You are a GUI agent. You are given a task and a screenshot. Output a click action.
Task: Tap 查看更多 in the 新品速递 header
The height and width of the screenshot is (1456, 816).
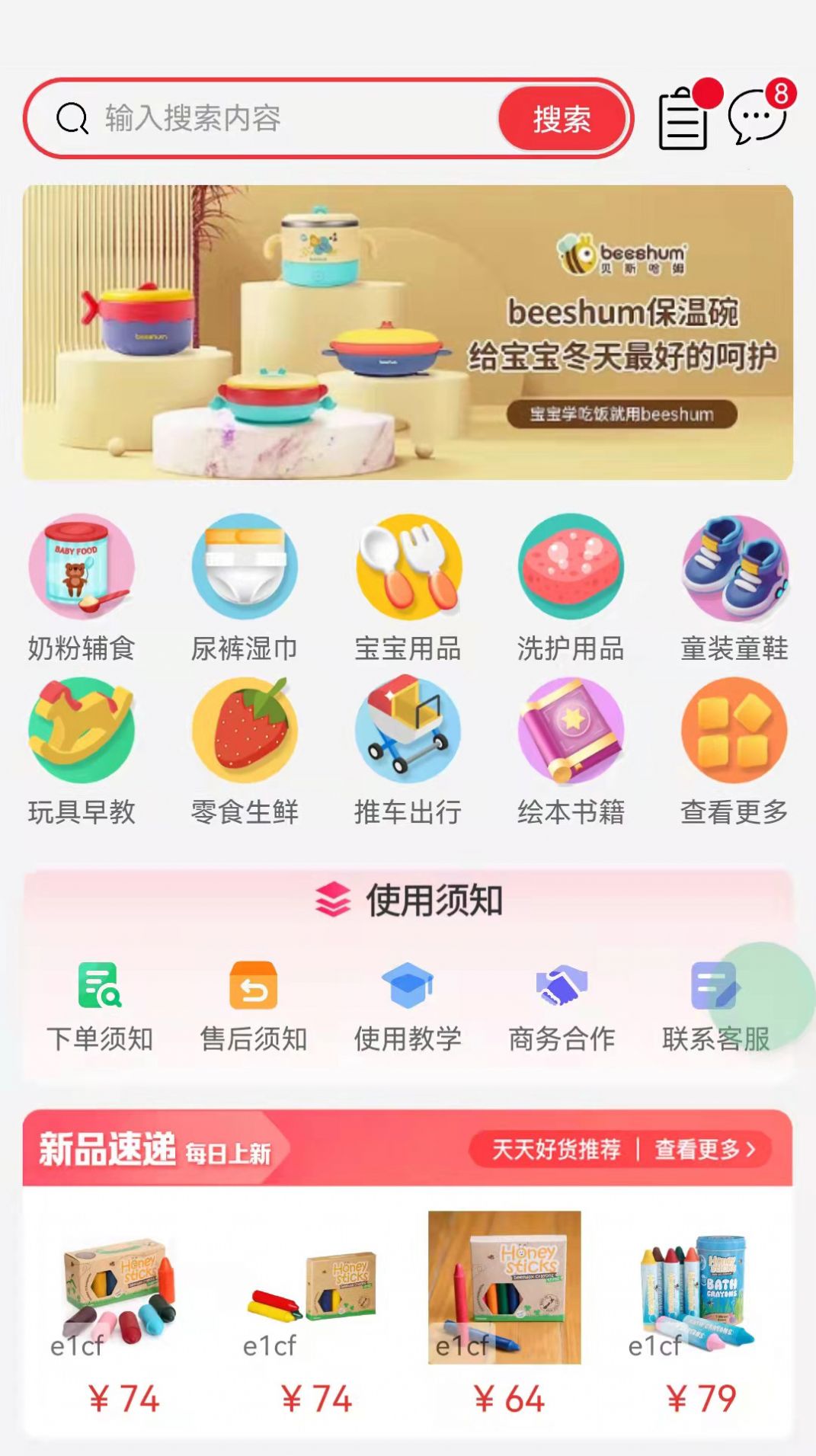(705, 1149)
